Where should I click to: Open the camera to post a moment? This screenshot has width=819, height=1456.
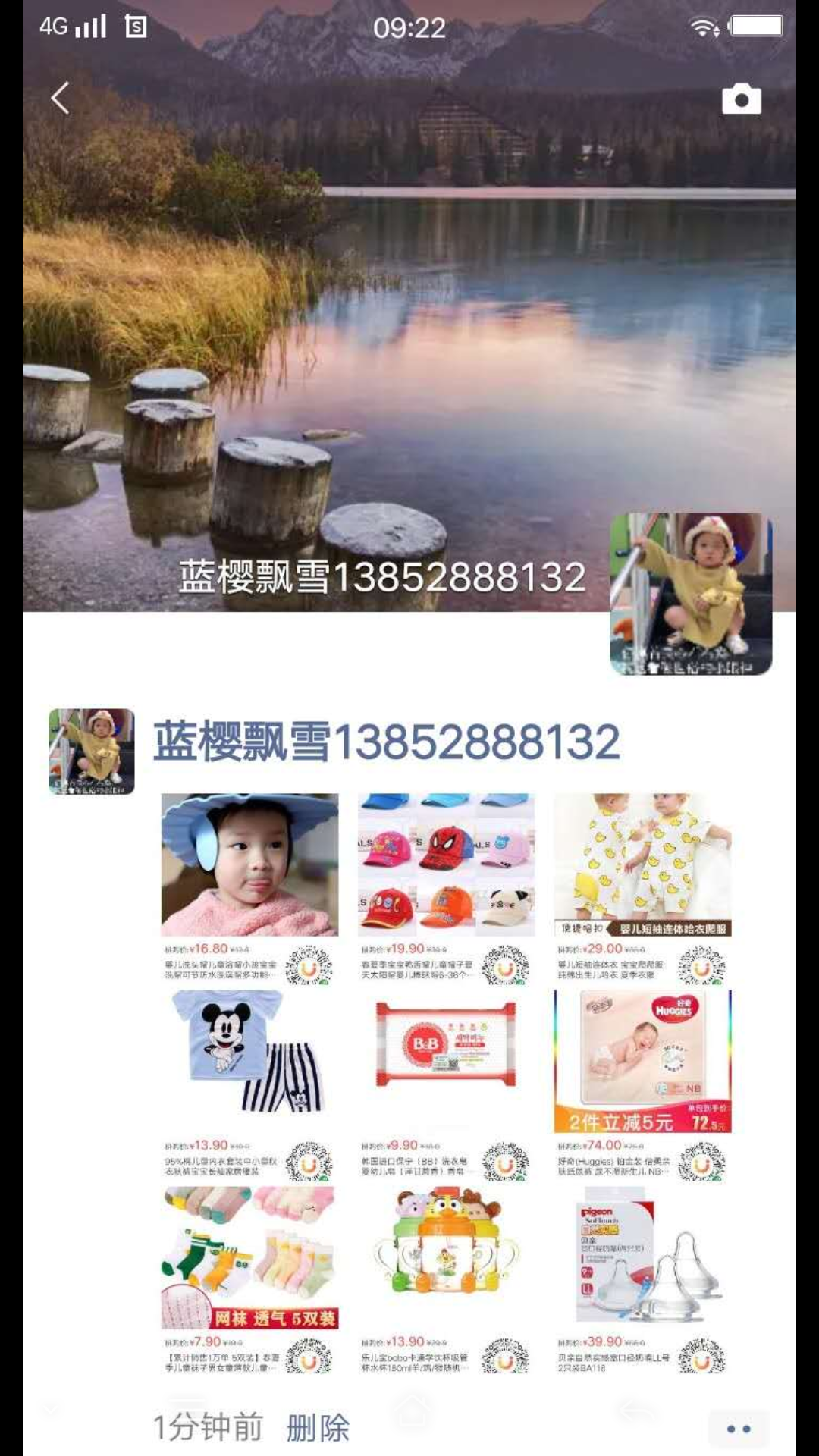click(x=741, y=99)
